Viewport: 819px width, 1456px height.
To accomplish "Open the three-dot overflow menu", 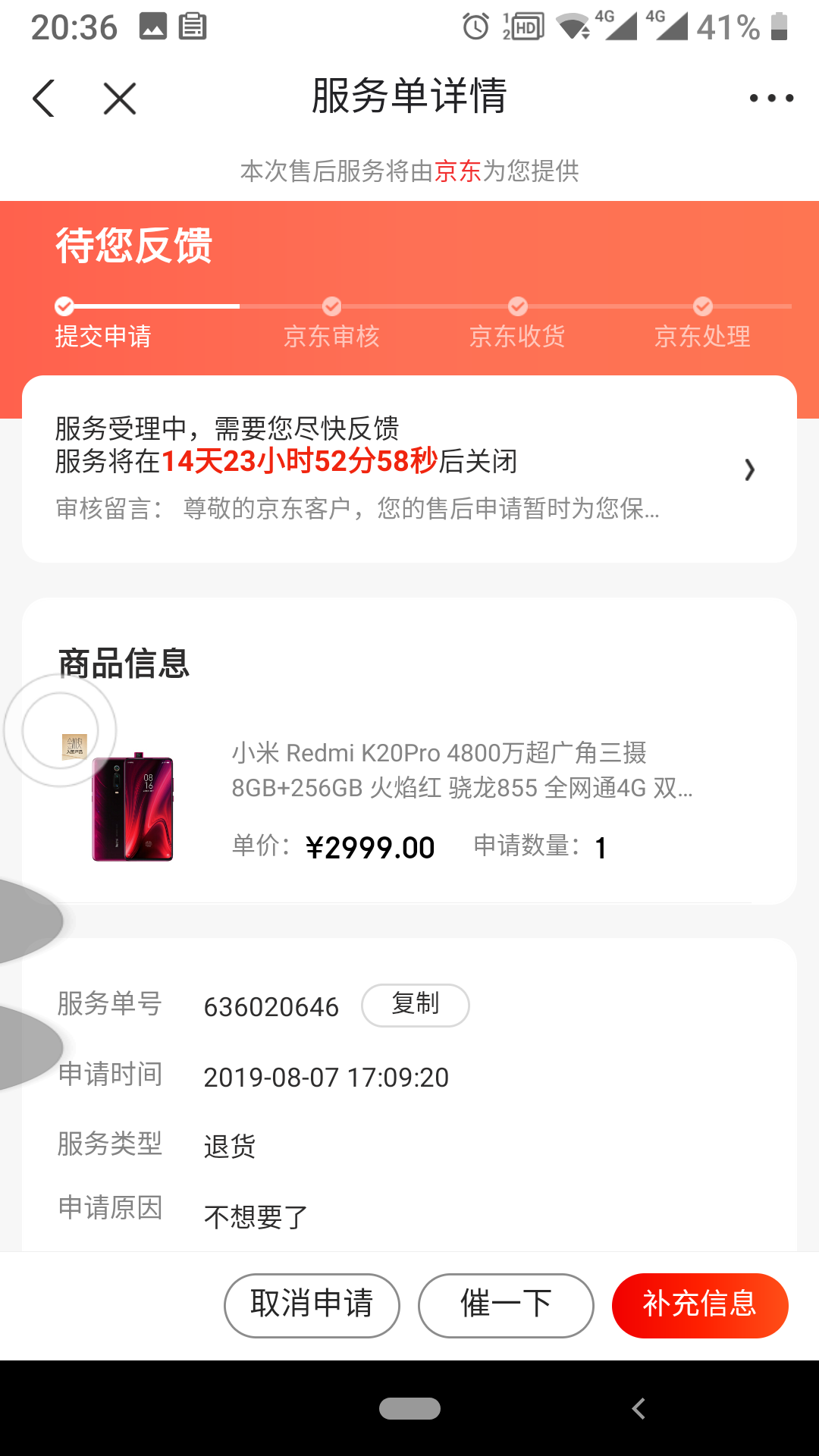I will tap(770, 99).
